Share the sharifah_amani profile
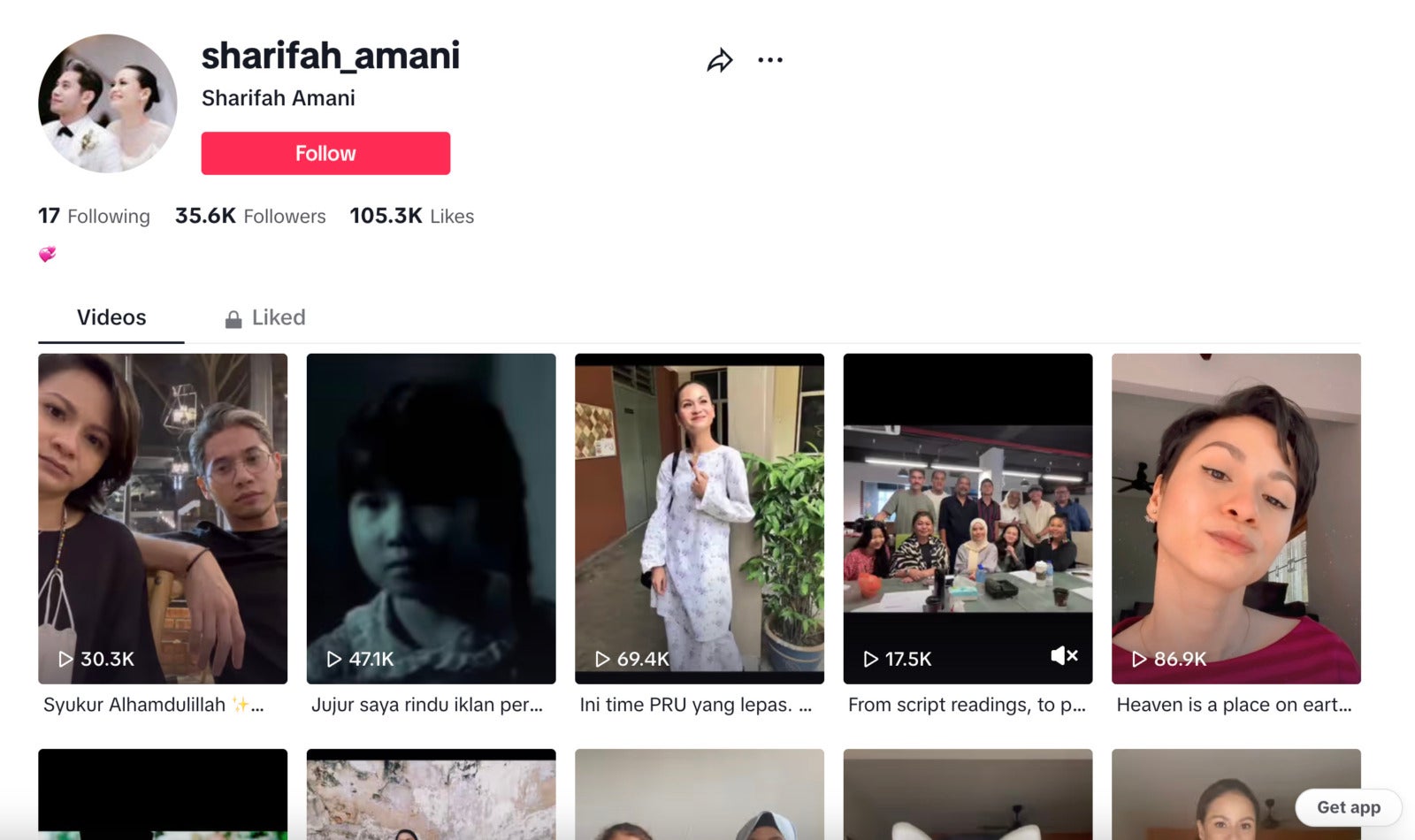Screen dimensions: 1415x840 pyautogui.click(x=720, y=60)
